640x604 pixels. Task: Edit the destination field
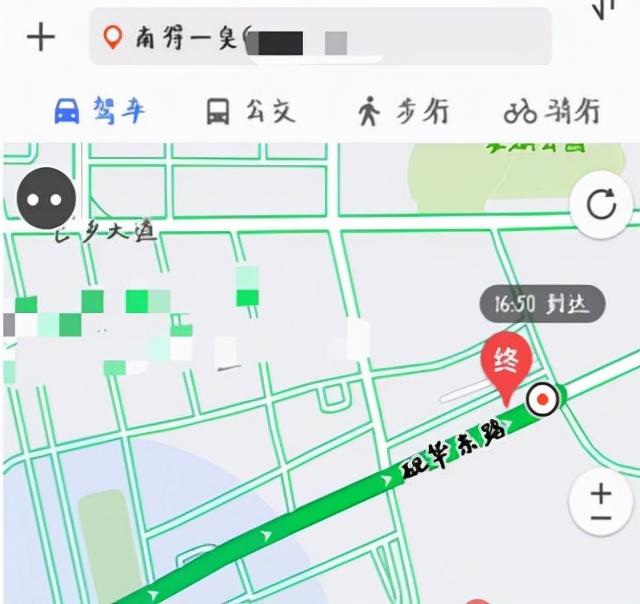pos(320,38)
